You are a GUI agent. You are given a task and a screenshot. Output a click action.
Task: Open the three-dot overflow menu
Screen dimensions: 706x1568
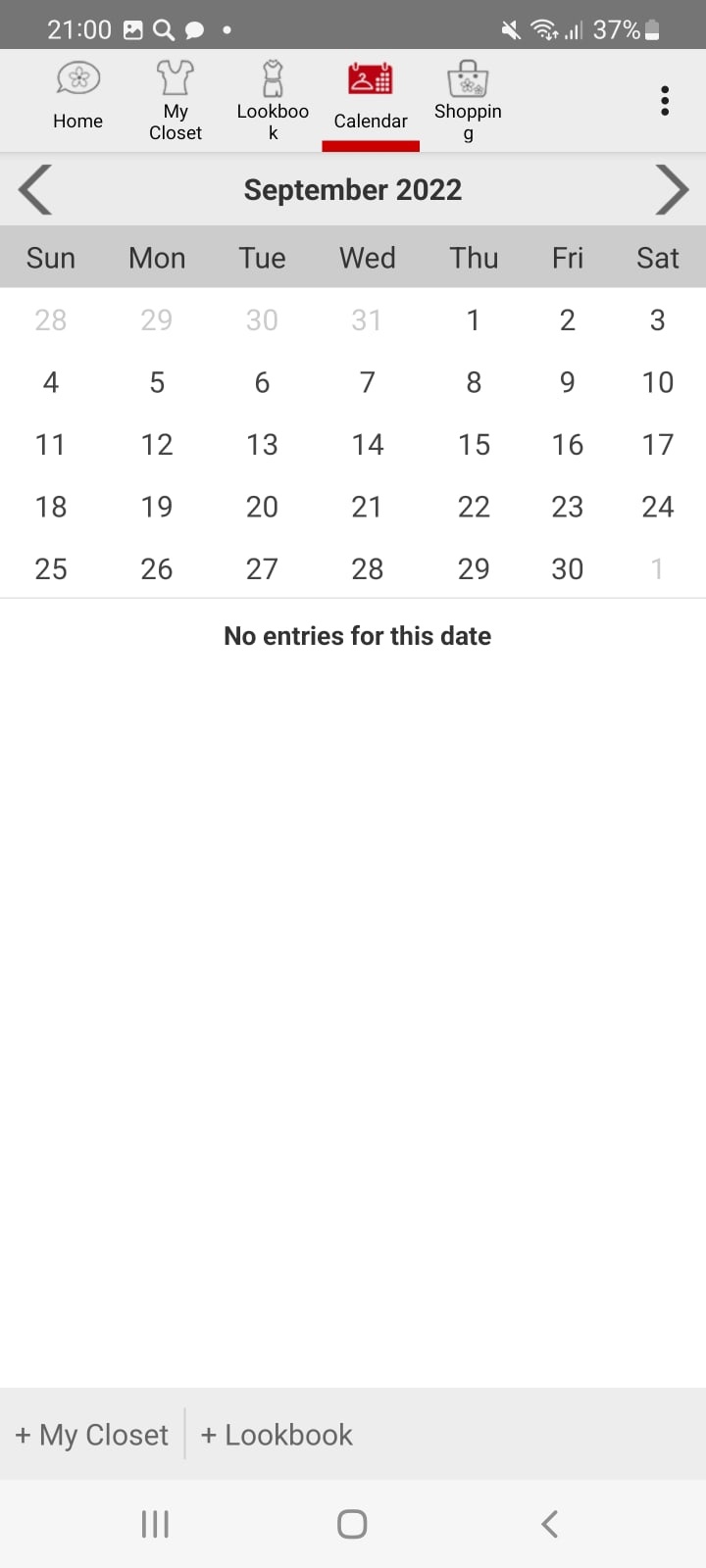click(x=665, y=101)
